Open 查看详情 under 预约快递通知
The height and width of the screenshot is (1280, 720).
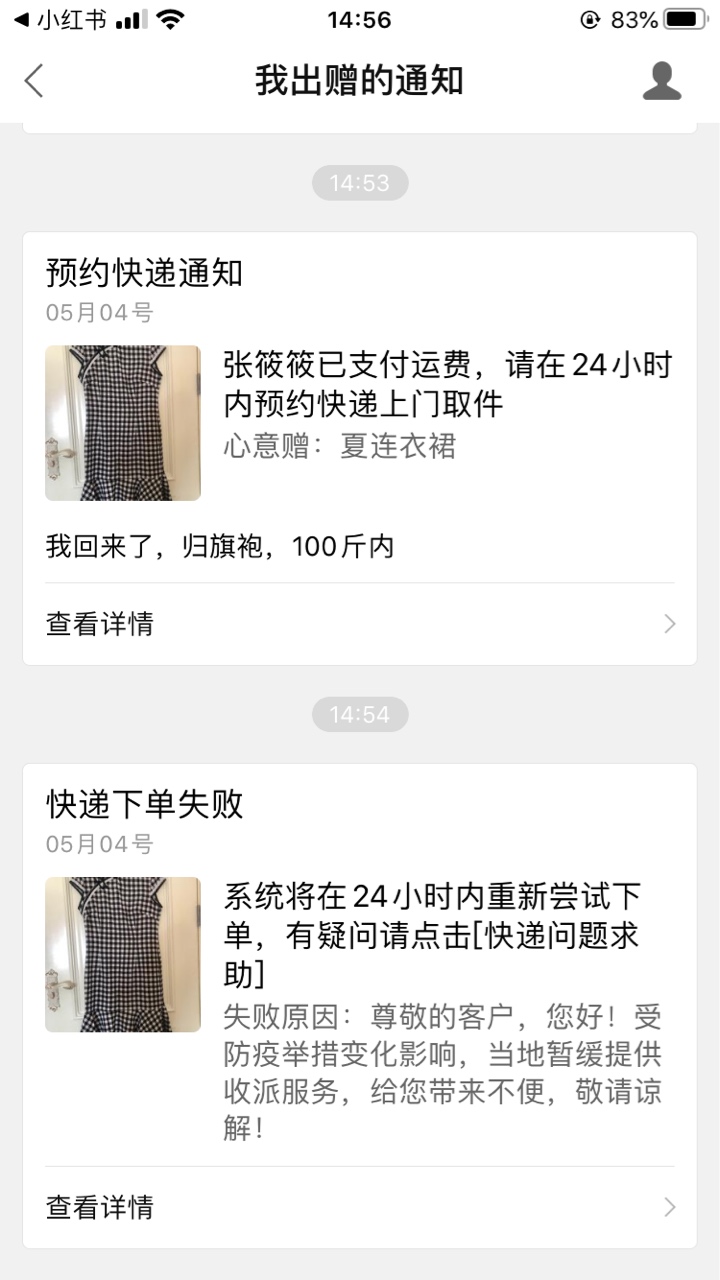click(x=360, y=624)
